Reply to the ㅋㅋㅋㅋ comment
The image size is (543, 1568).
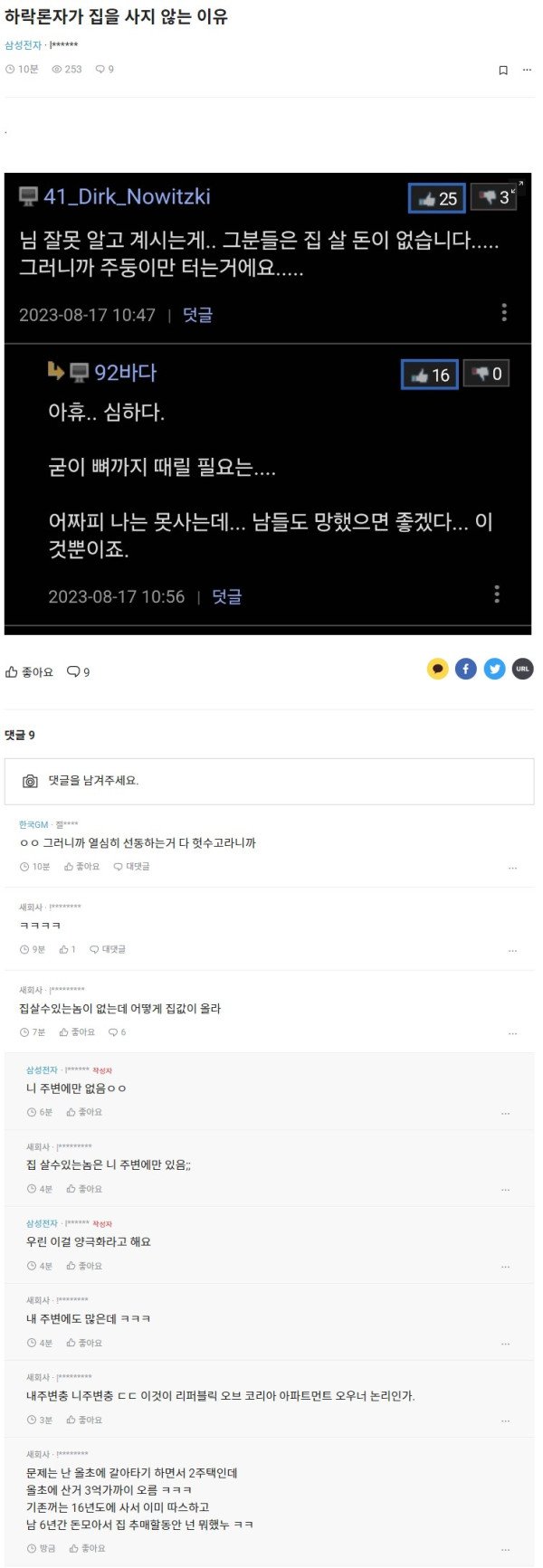[x=108, y=950]
